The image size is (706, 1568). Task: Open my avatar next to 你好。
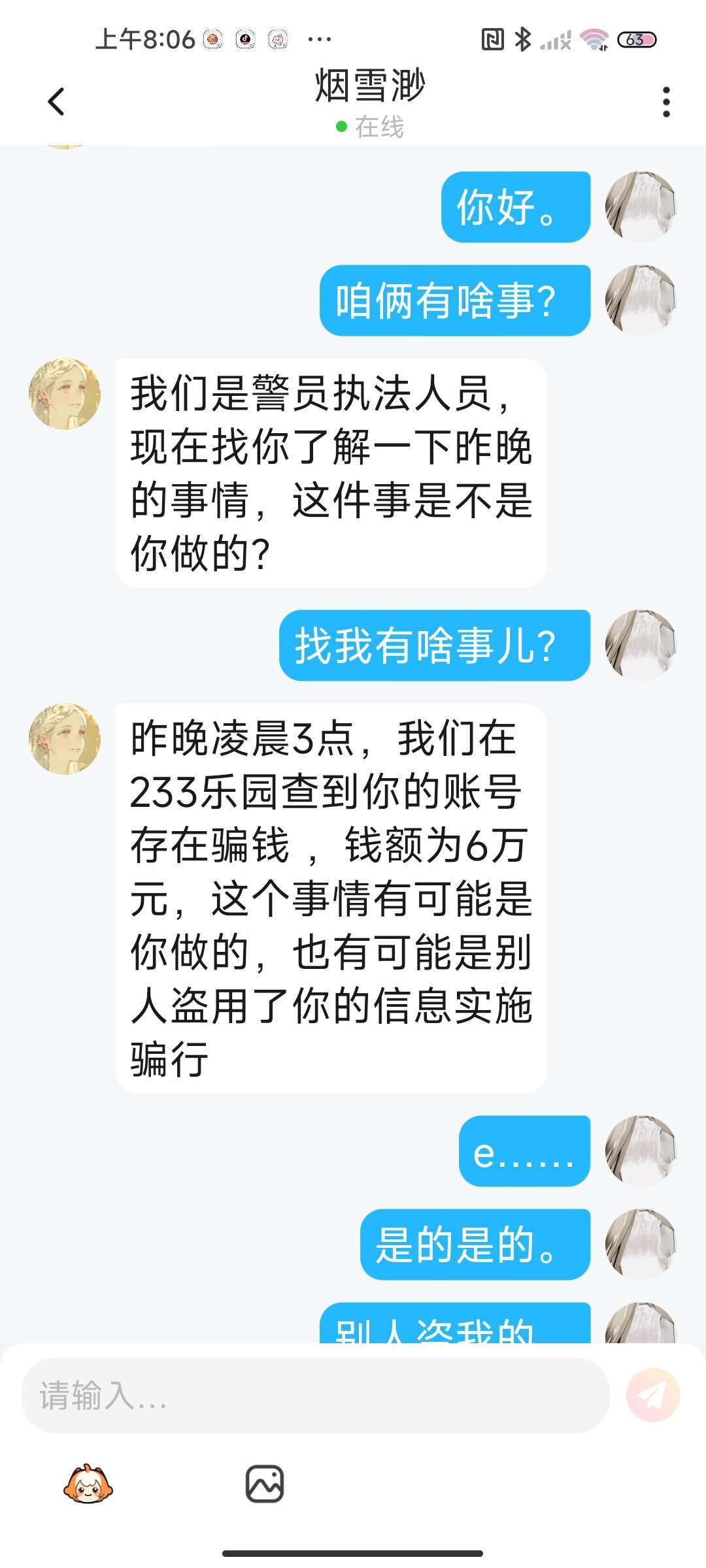(x=641, y=206)
